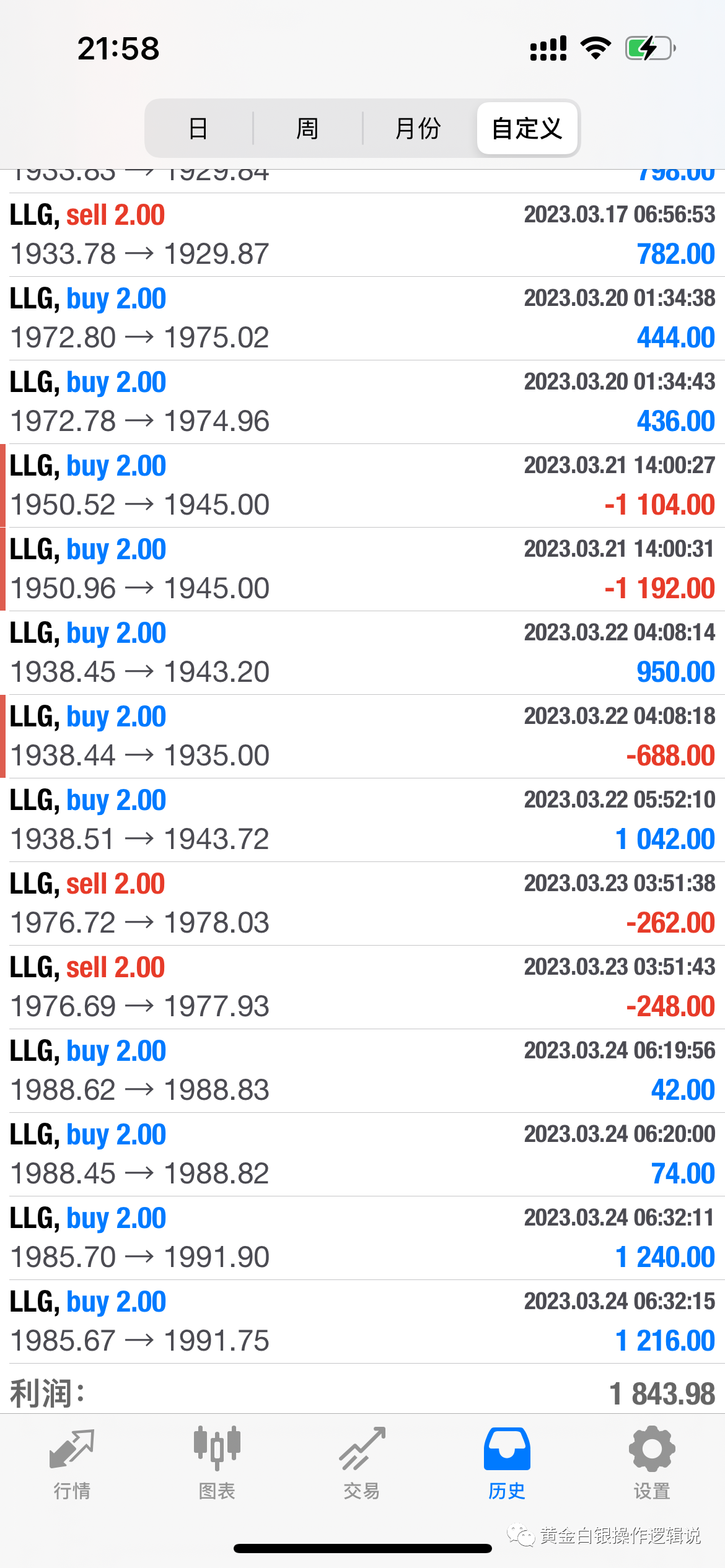
Task: Open the trade with loss -1 104.00
Action: pyautogui.click(x=362, y=486)
